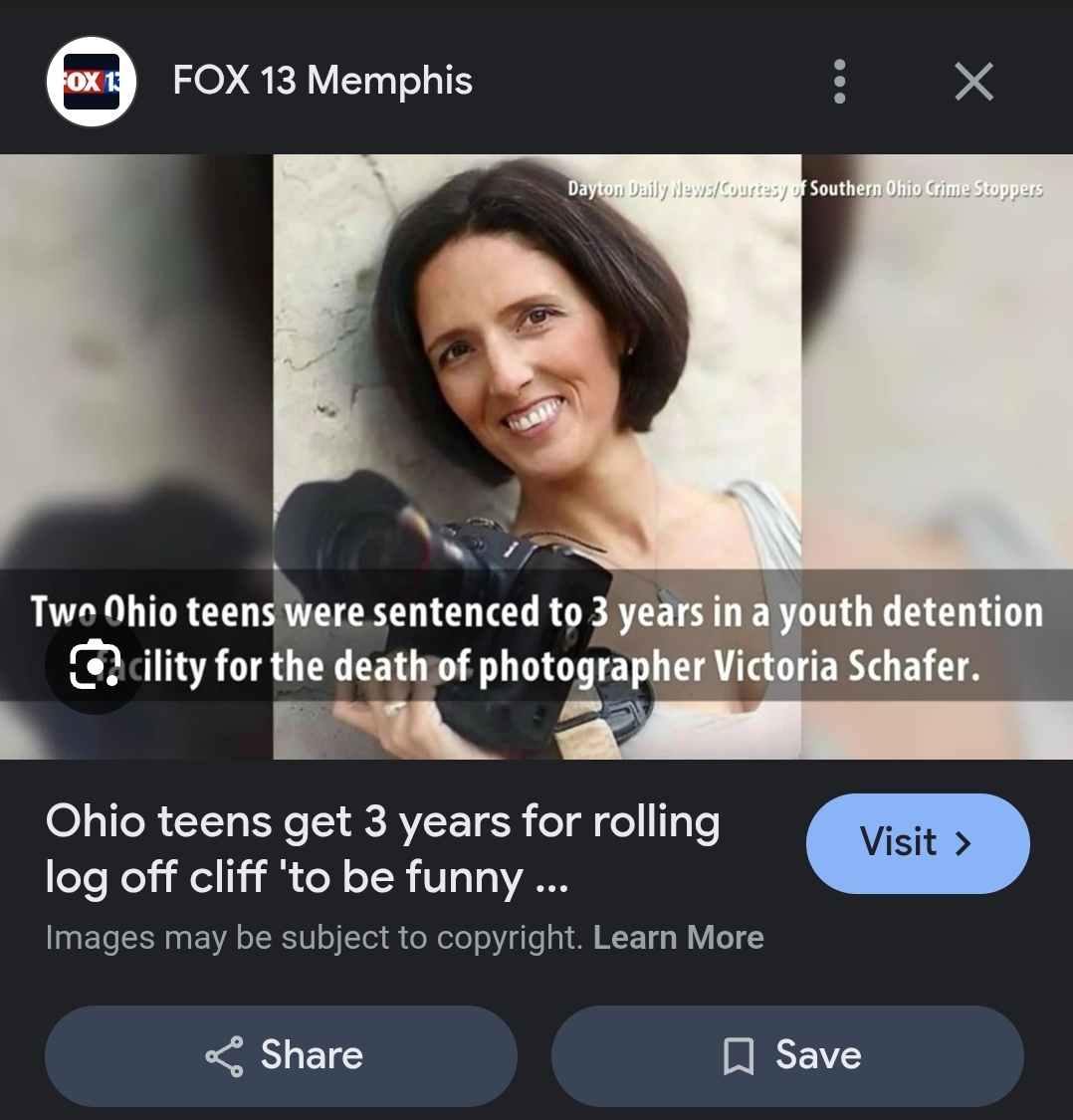This screenshot has height=1120, width=1073.
Task: Open the FOX 13 Memphis source header
Action: tap(322, 80)
